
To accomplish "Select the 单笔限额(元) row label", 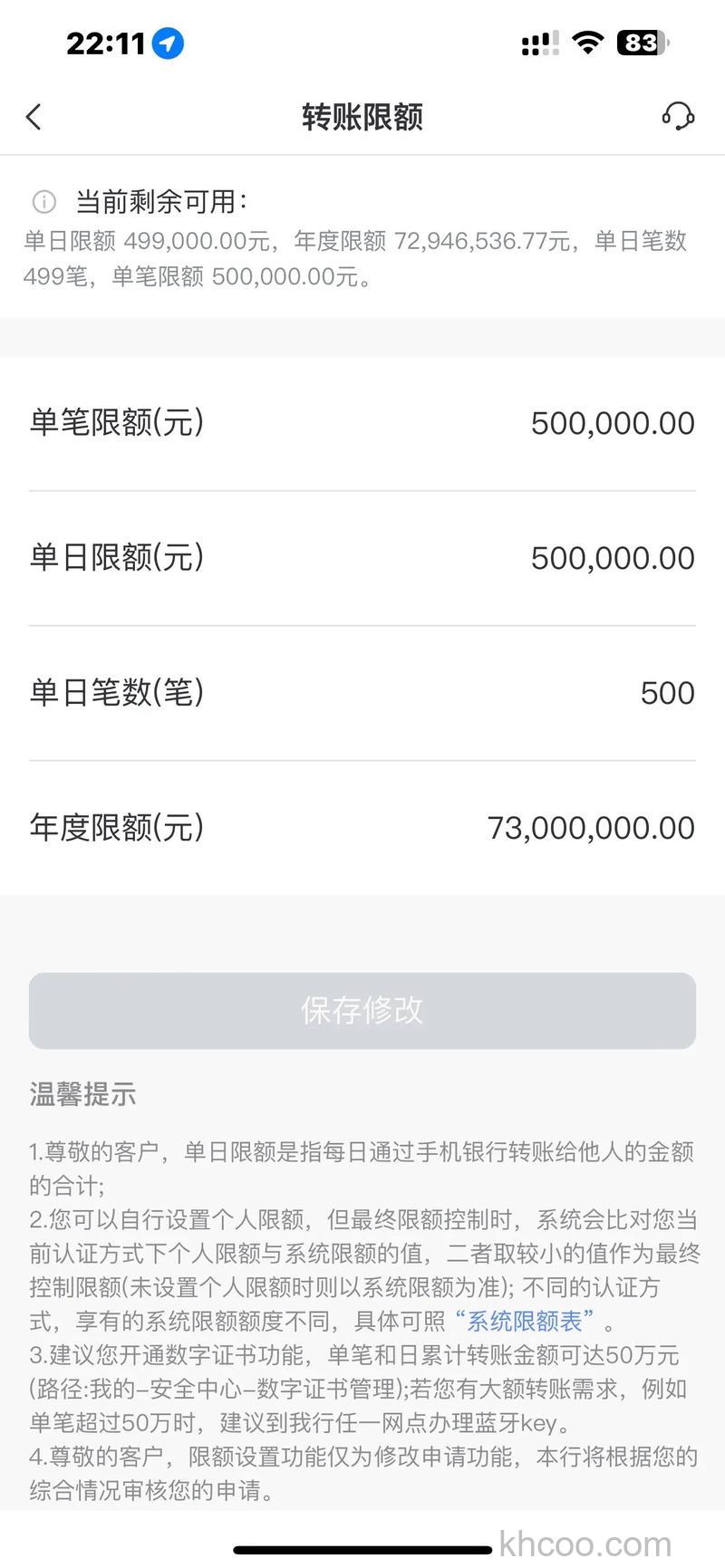I will (x=115, y=423).
